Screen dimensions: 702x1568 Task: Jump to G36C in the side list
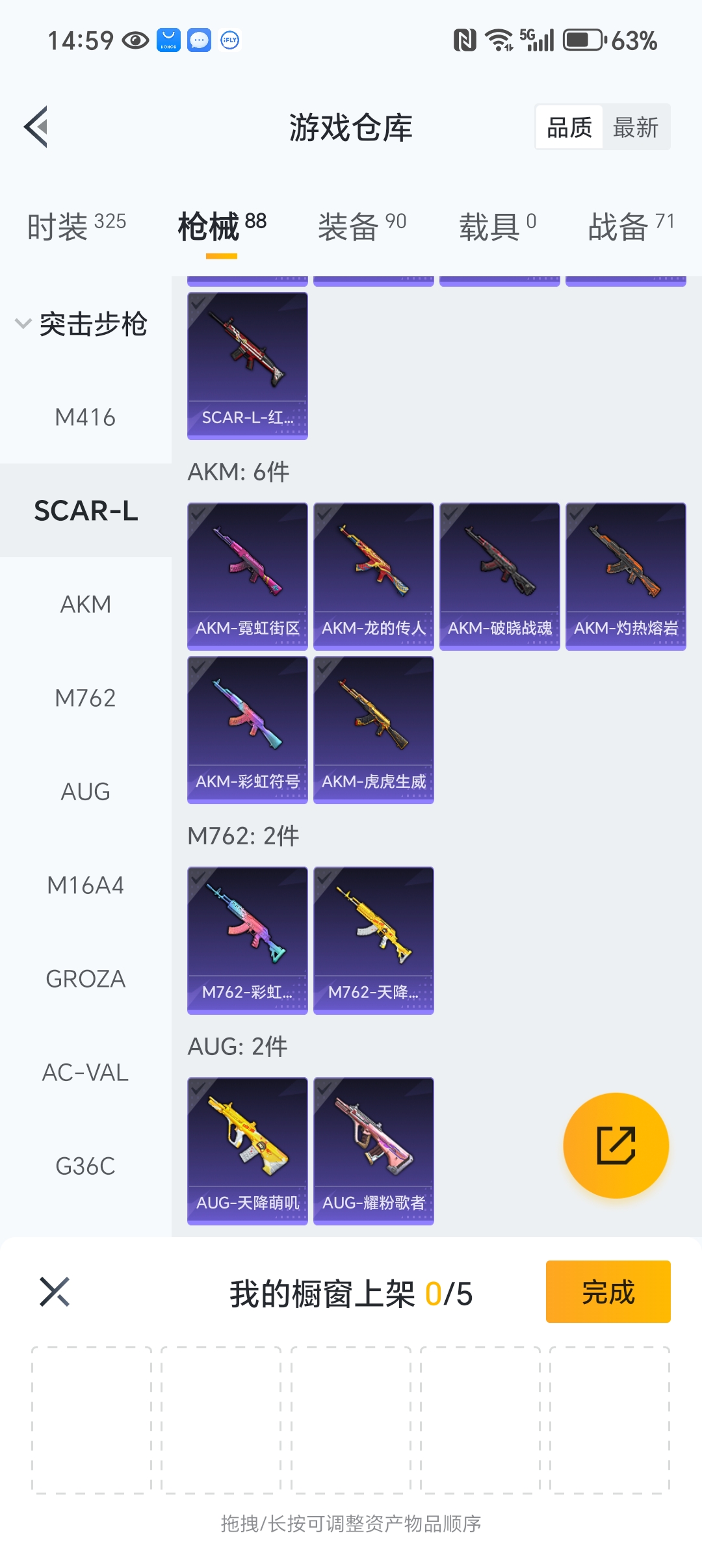pyautogui.click(x=85, y=1166)
